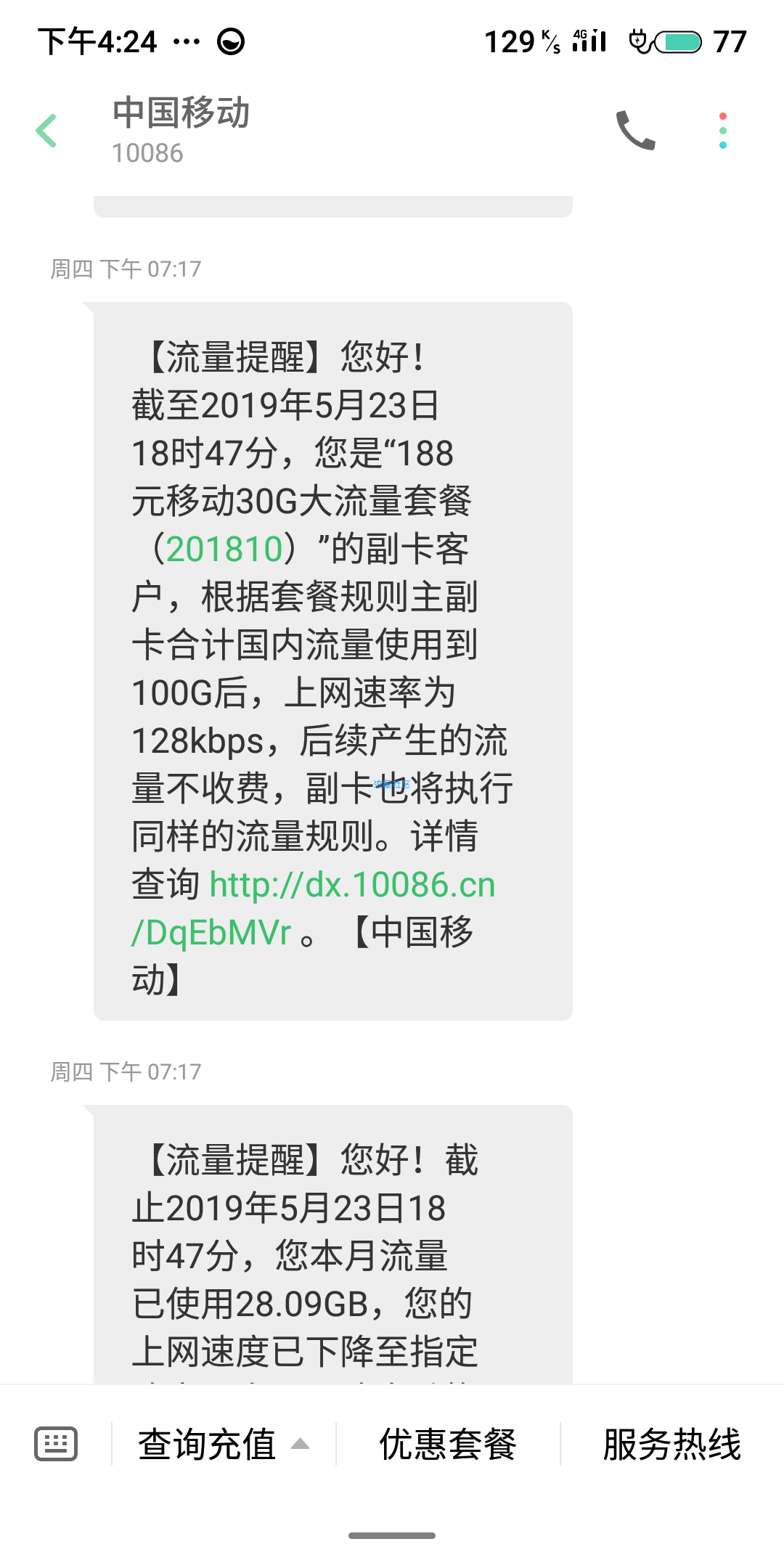Tap the highlighted number 201810
The height and width of the screenshot is (1568, 784).
click(x=224, y=549)
